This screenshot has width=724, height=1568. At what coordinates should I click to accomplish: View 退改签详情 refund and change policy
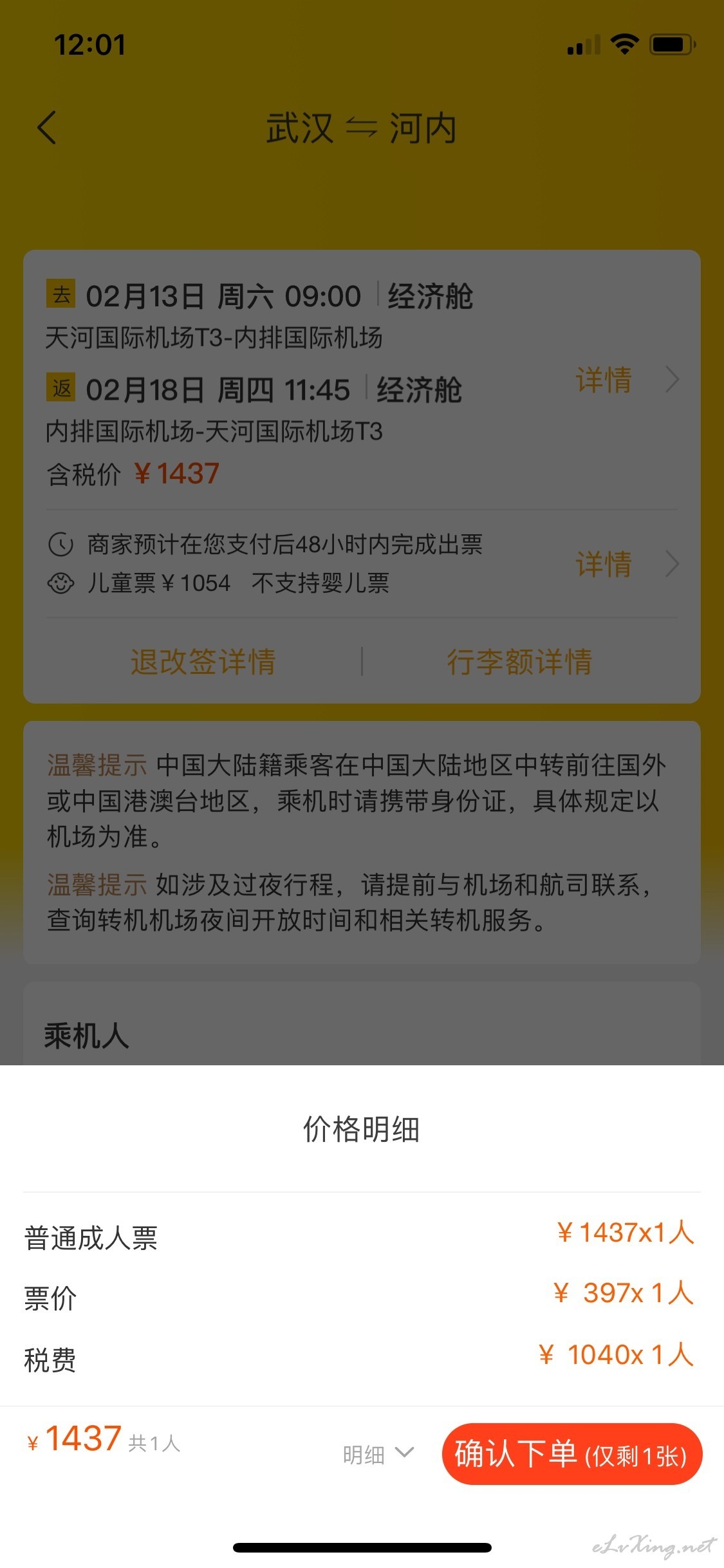pyautogui.click(x=203, y=662)
